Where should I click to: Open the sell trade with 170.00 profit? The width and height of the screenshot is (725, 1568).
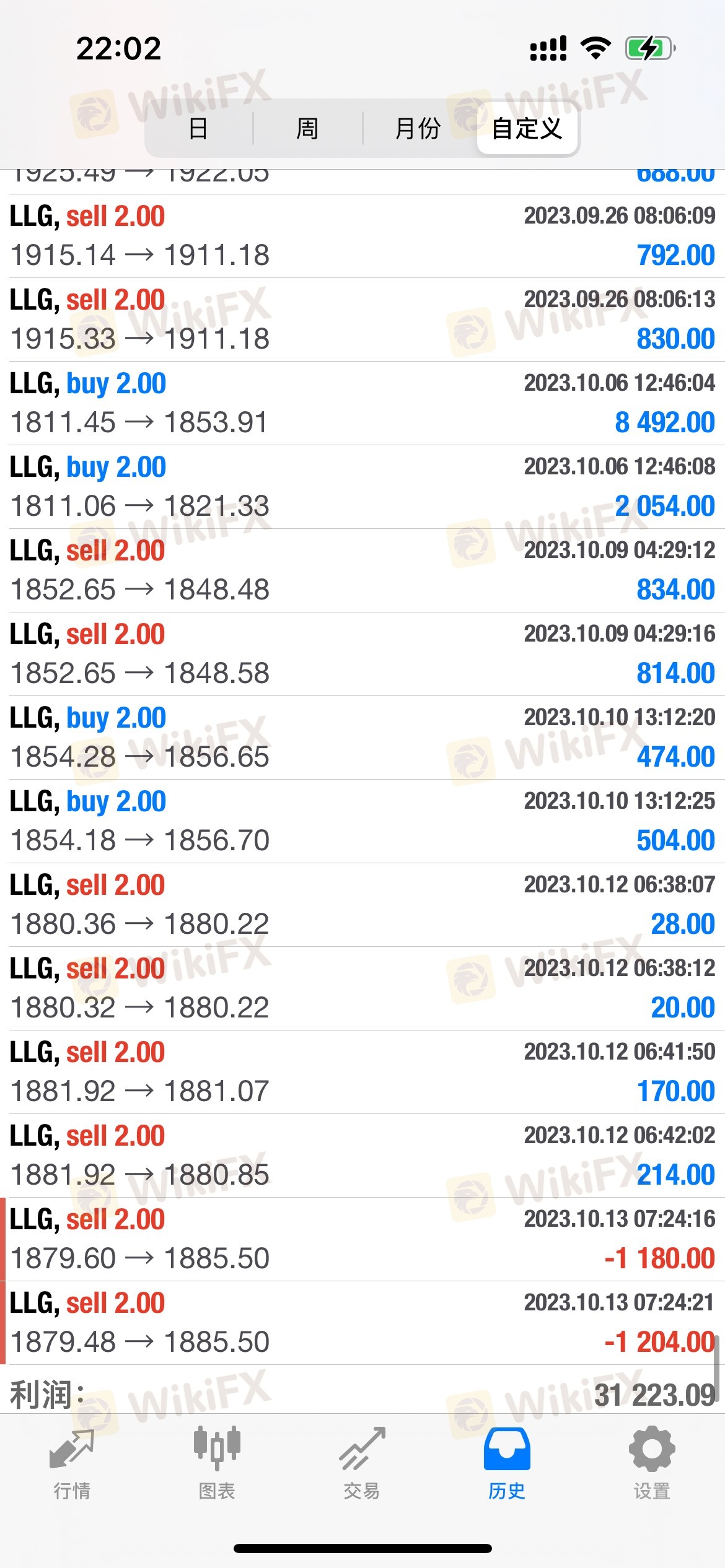coord(362,1072)
